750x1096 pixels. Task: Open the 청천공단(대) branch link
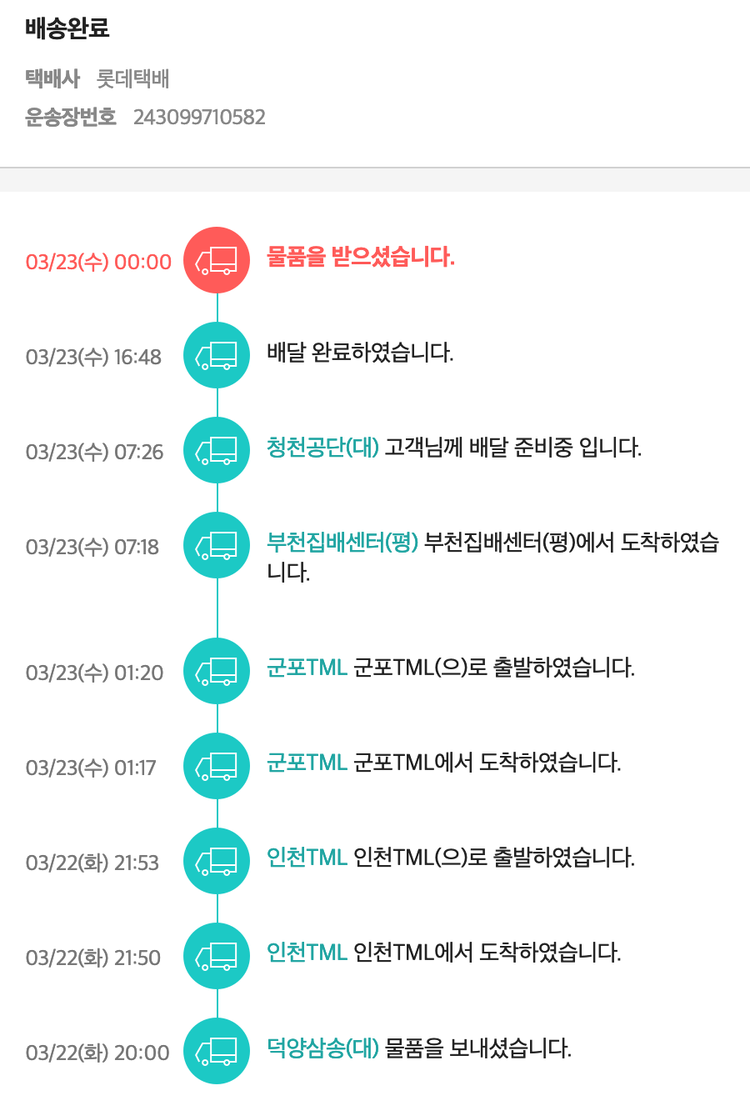click(x=322, y=447)
